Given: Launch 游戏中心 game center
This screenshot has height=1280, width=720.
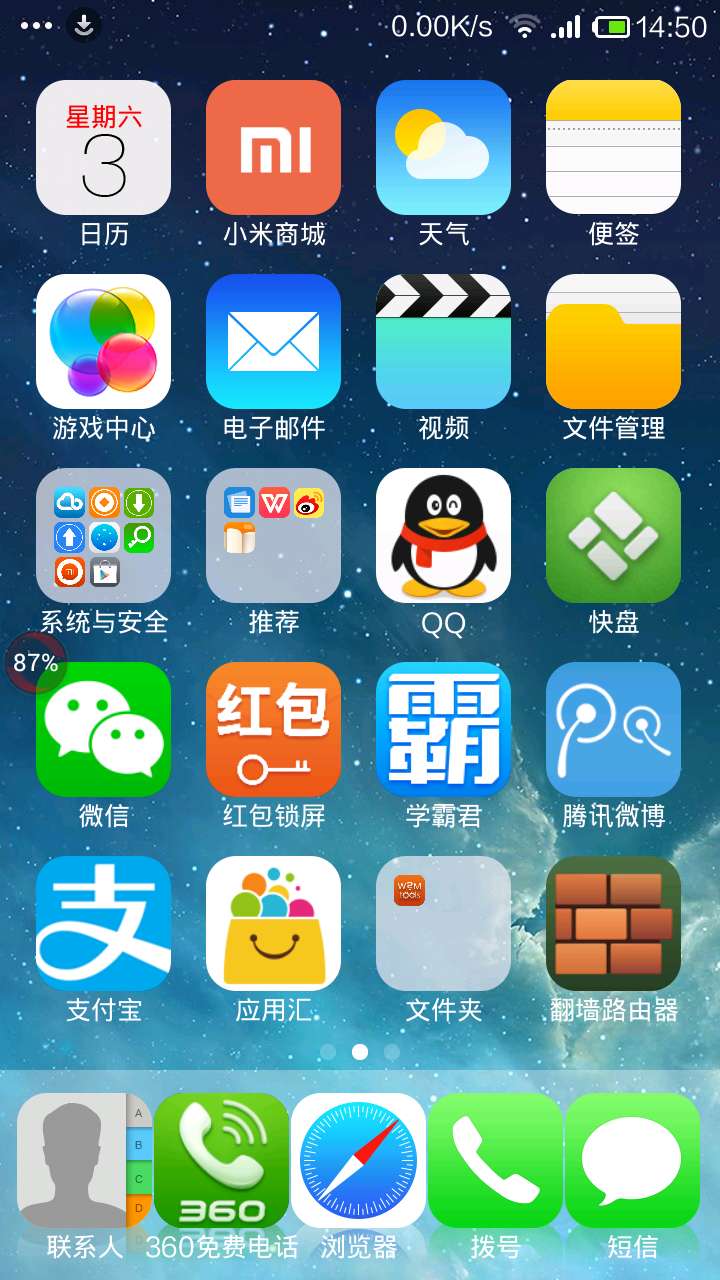Looking at the screenshot, I should (103, 342).
